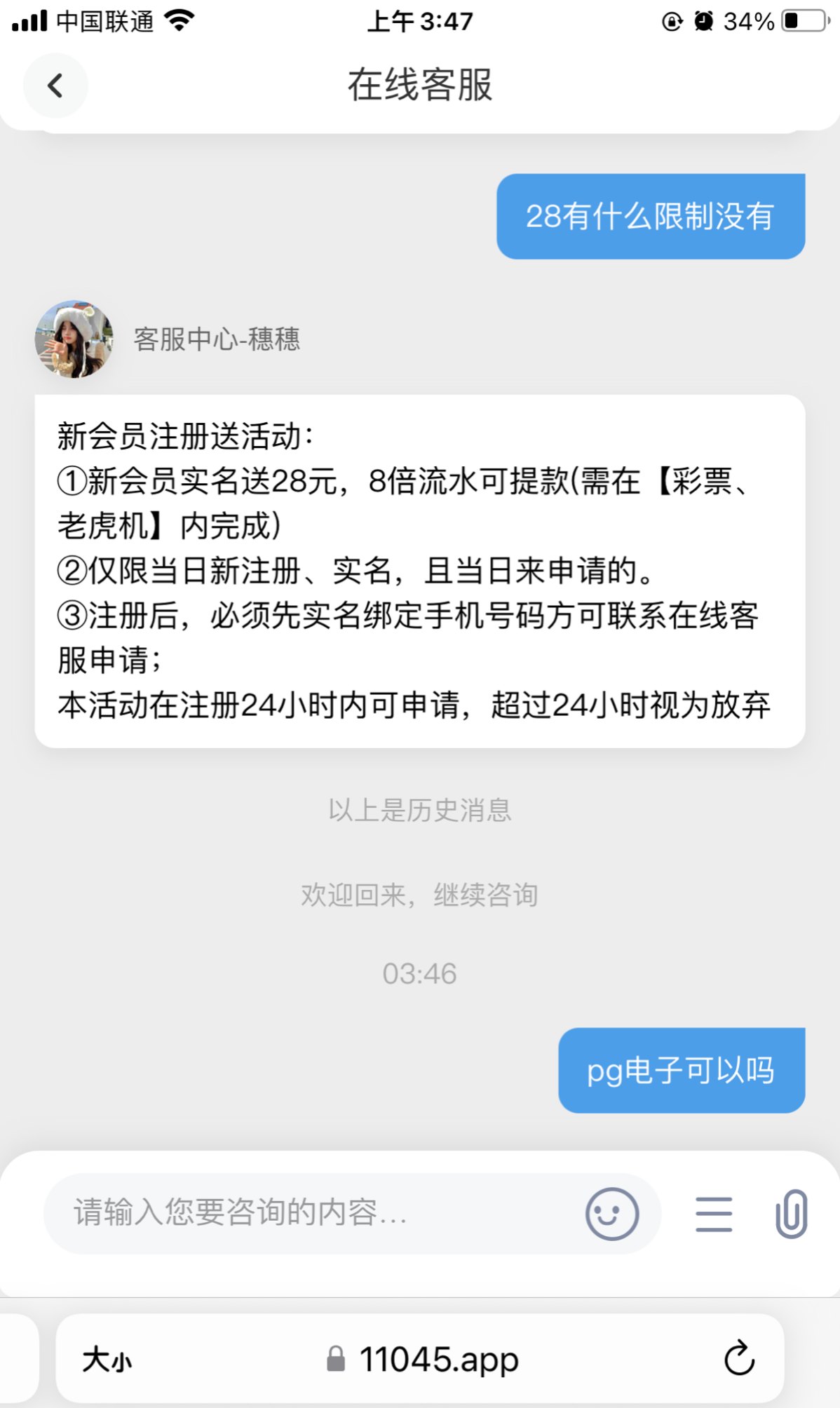
Task: Focus the 请输入您要咨询的内容 message field
Action: tap(309, 1213)
